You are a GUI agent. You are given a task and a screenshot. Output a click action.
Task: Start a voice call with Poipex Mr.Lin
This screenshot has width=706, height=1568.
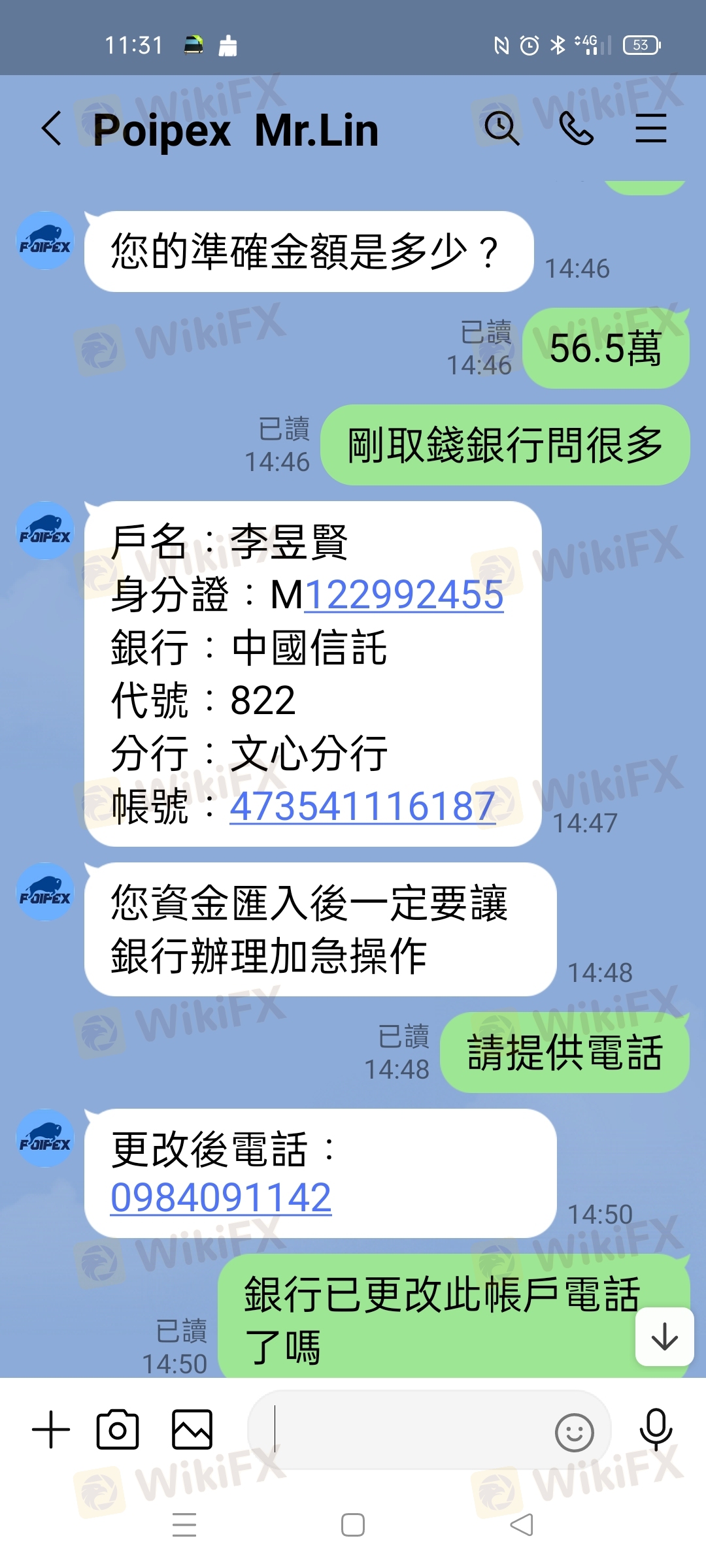pyautogui.click(x=576, y=128)
